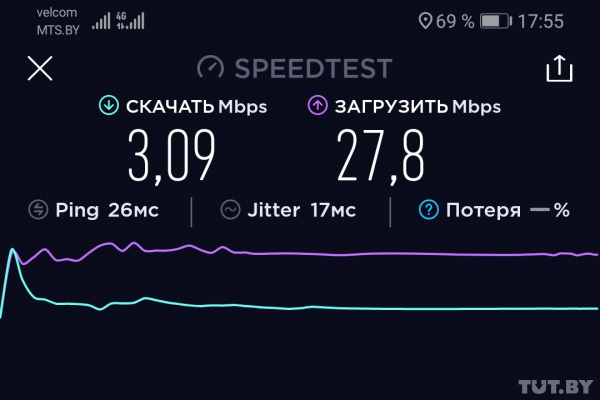Viewport: 600px width, 400px height.
Task: Open the packet loss help icon
Action: point(429,210)
